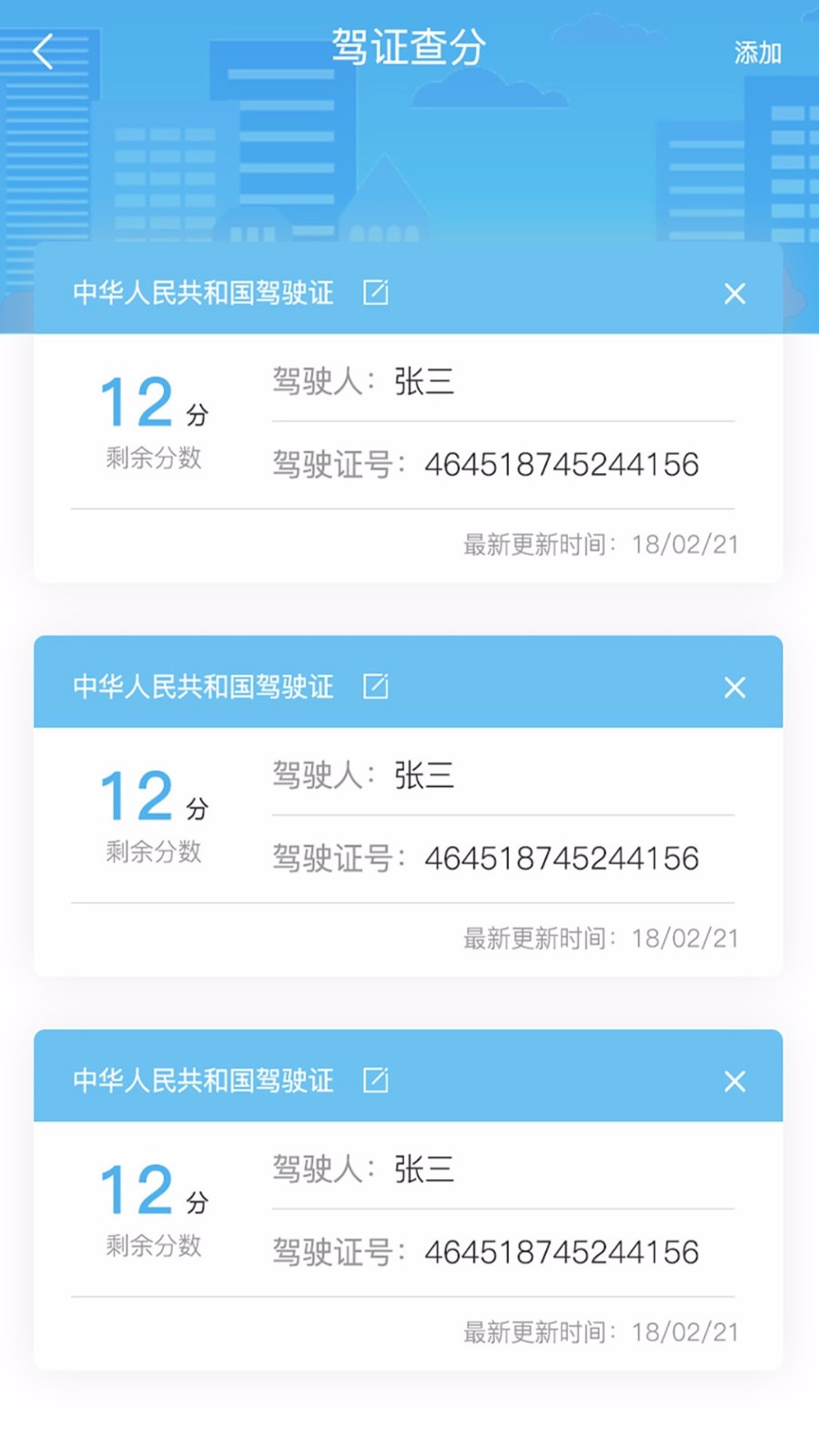Tap 添加 to add a driving license

coord(757,53)
